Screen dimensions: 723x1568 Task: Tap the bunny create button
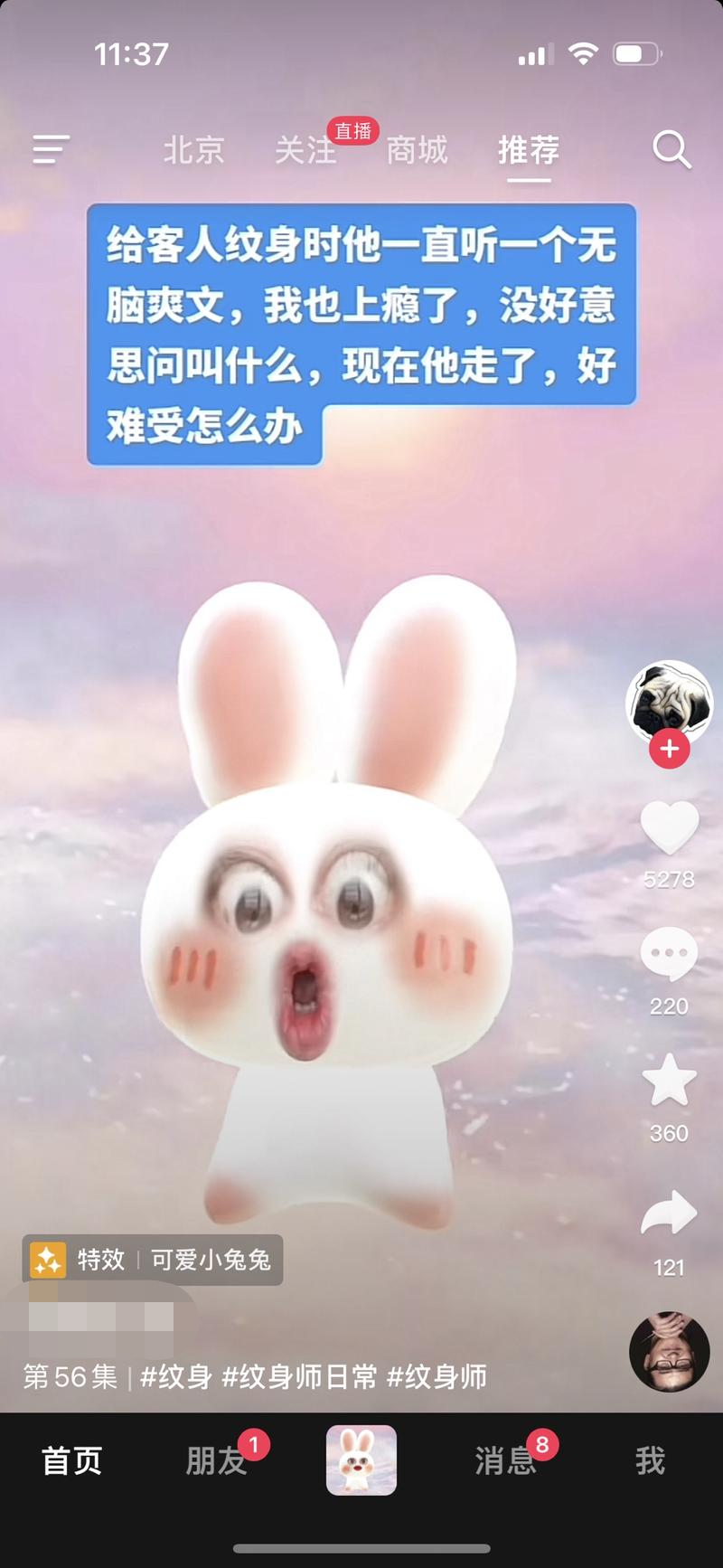361,1460
